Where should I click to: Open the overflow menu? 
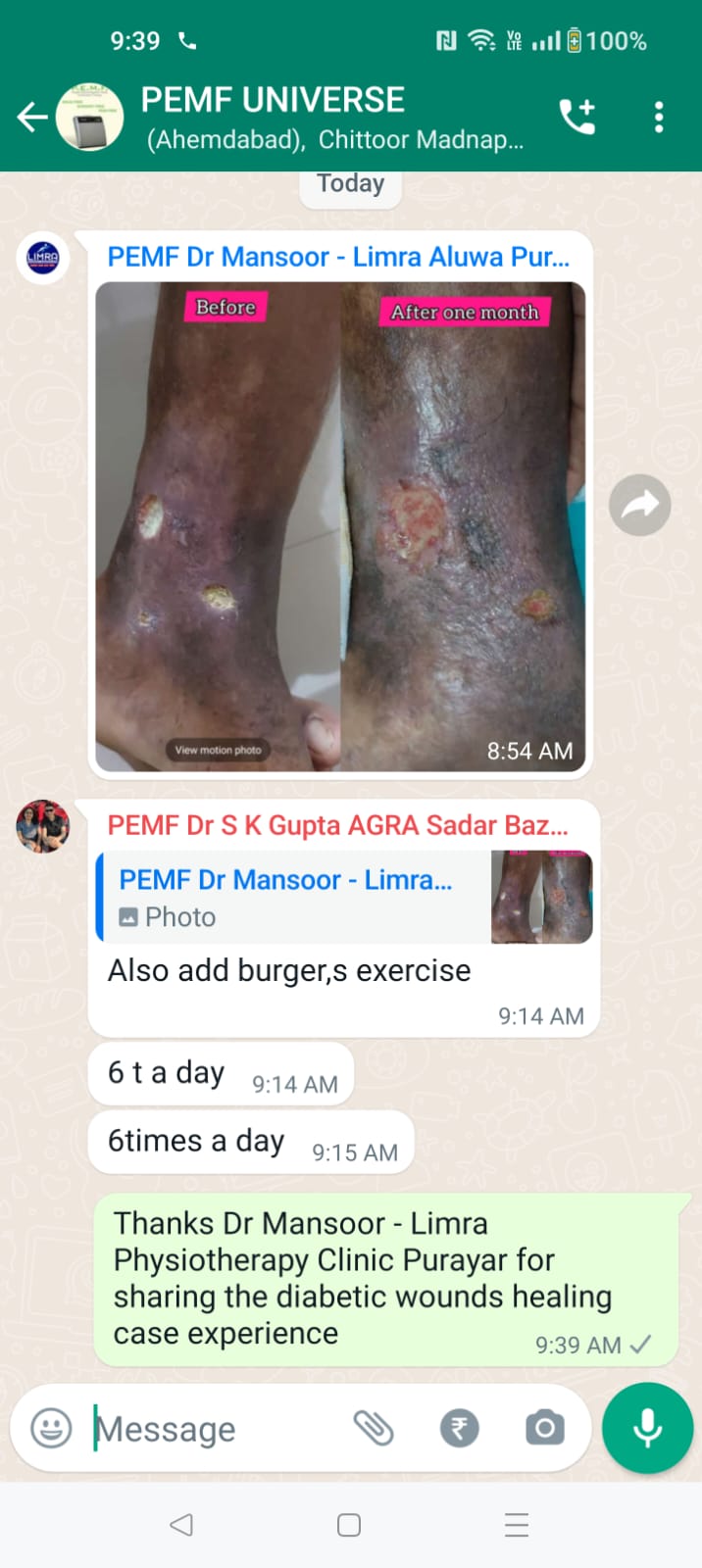click(x=659, y=118)
